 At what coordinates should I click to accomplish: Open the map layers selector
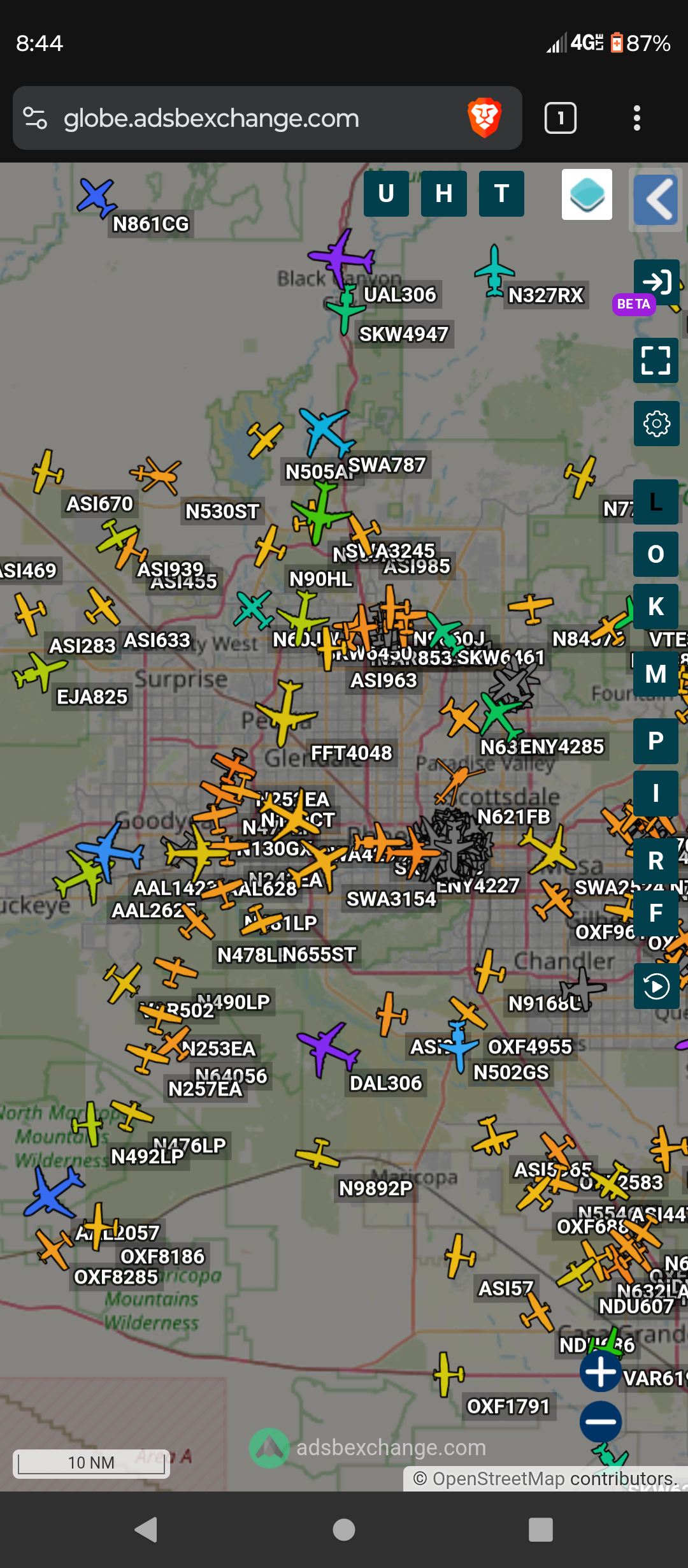tap(587, 194)
